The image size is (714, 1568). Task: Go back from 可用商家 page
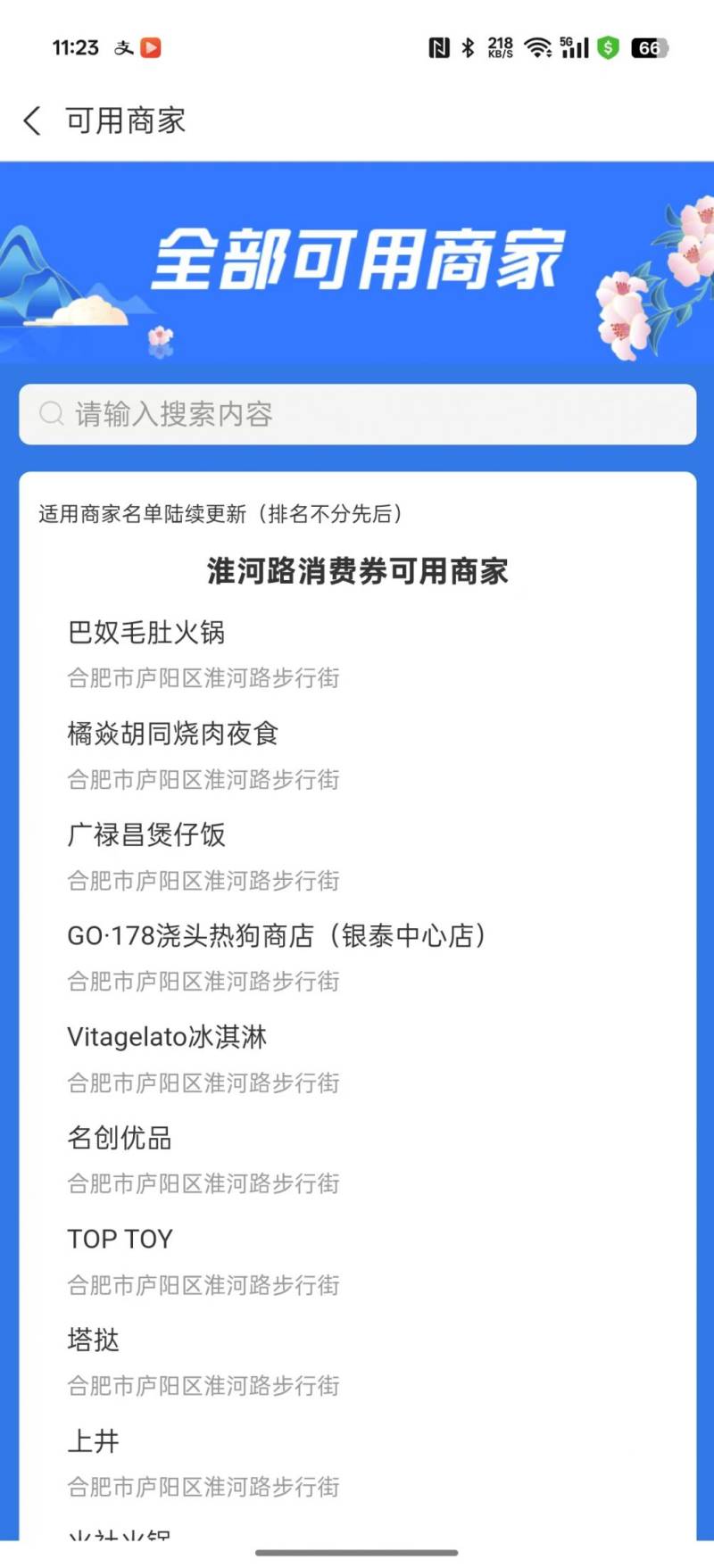point(33,120)
